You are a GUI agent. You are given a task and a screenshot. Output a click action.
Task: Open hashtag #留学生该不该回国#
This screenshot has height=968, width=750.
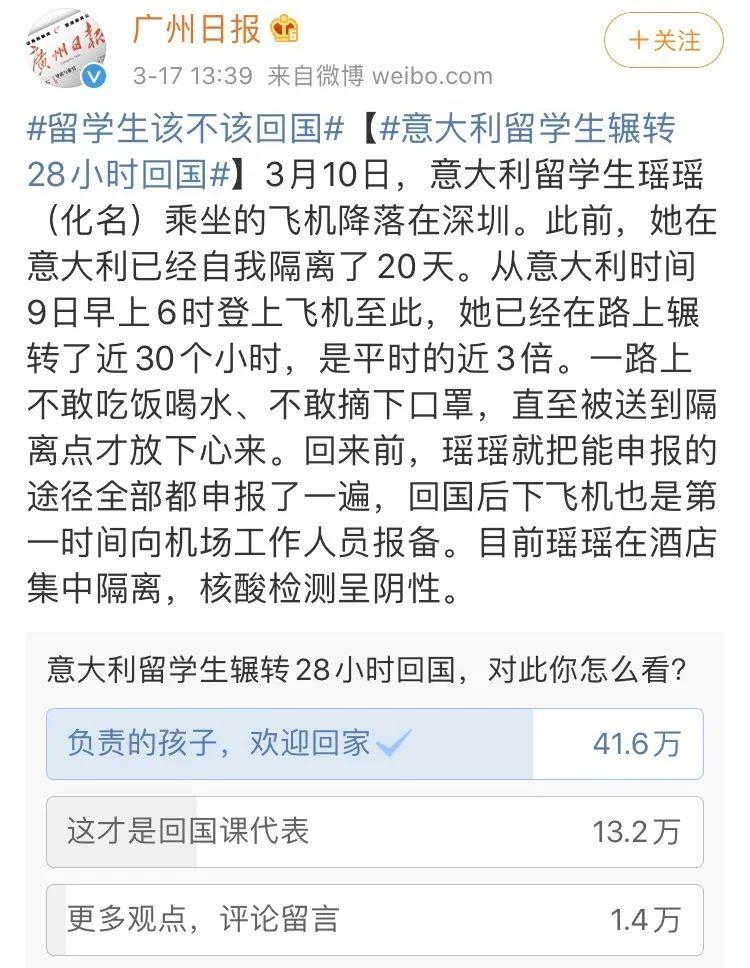[185, 129]
